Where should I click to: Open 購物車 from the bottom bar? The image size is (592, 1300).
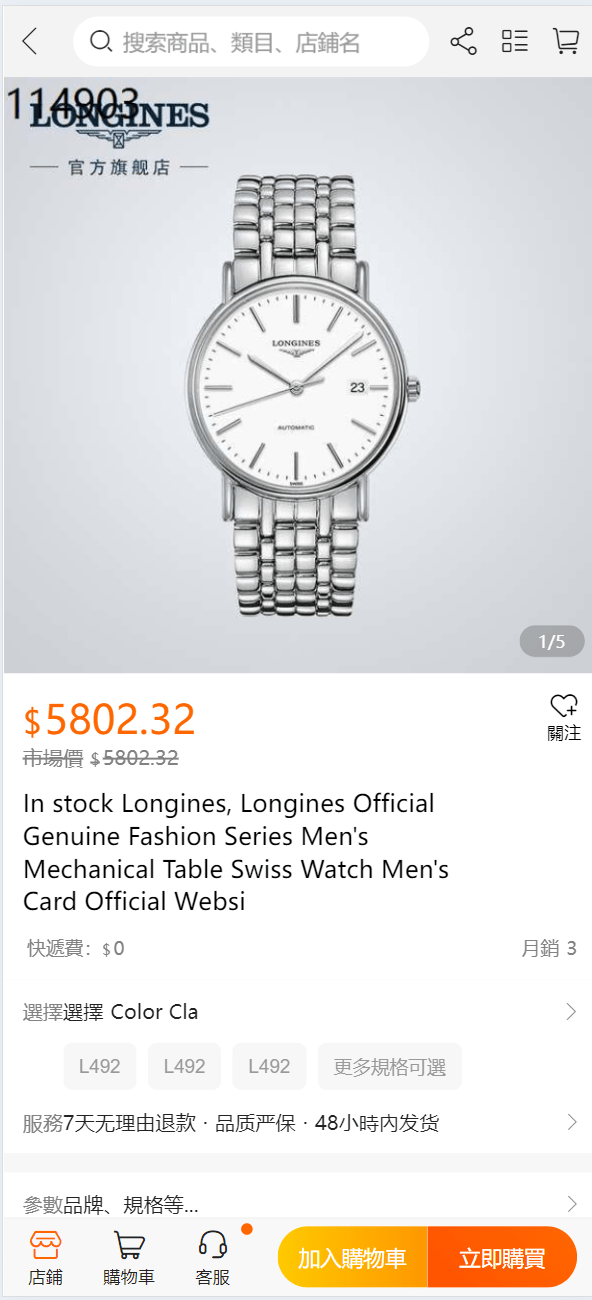click(129, 1258)
